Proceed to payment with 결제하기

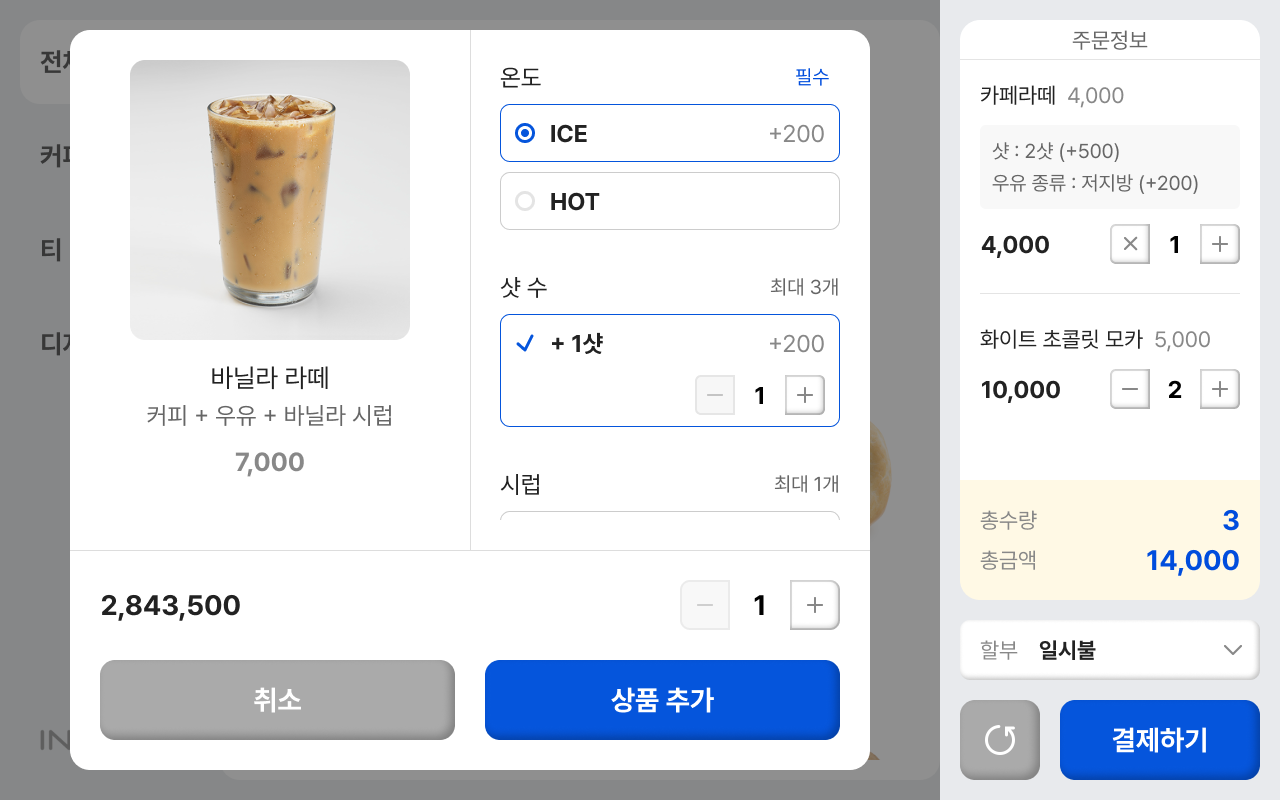(x=1160, y=740)
